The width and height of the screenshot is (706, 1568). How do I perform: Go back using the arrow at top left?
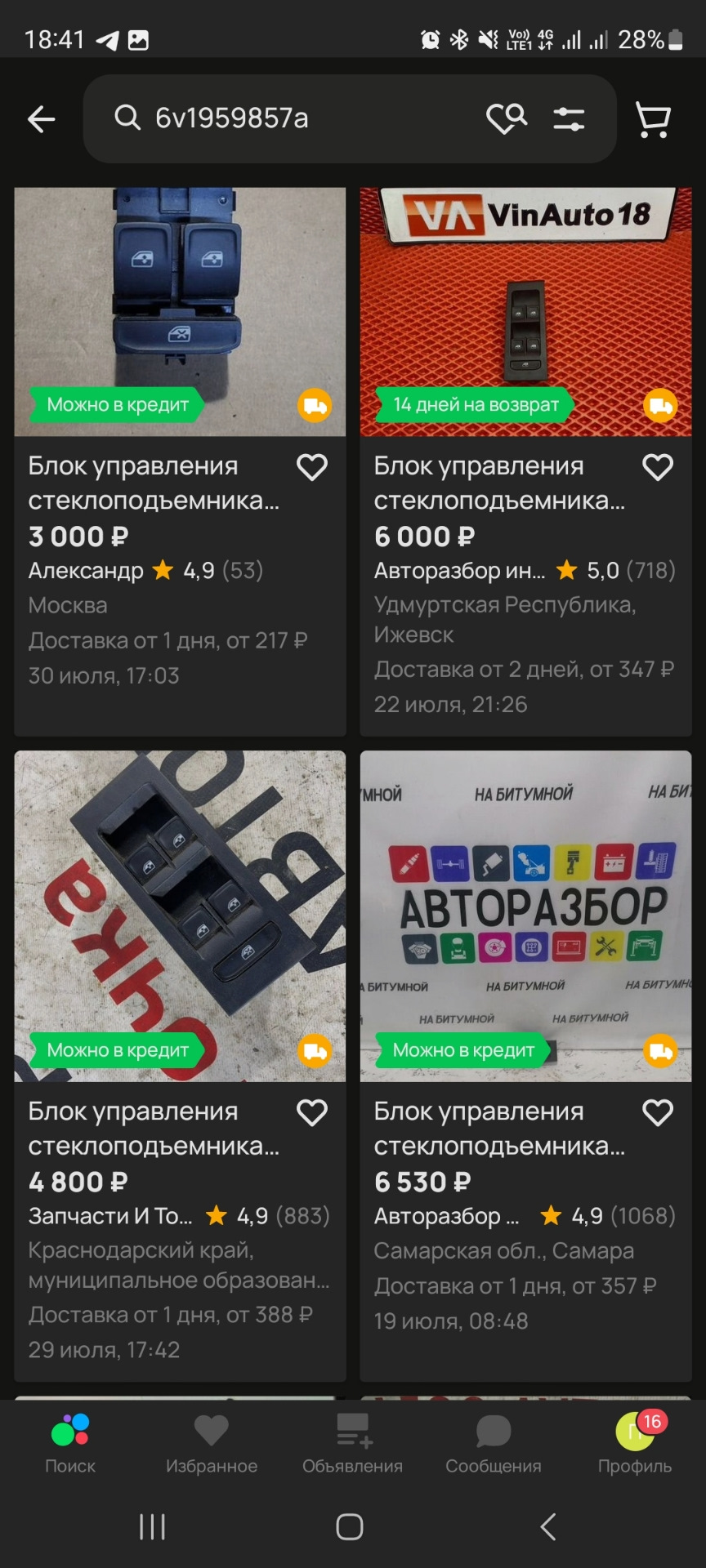pos(40,118)
